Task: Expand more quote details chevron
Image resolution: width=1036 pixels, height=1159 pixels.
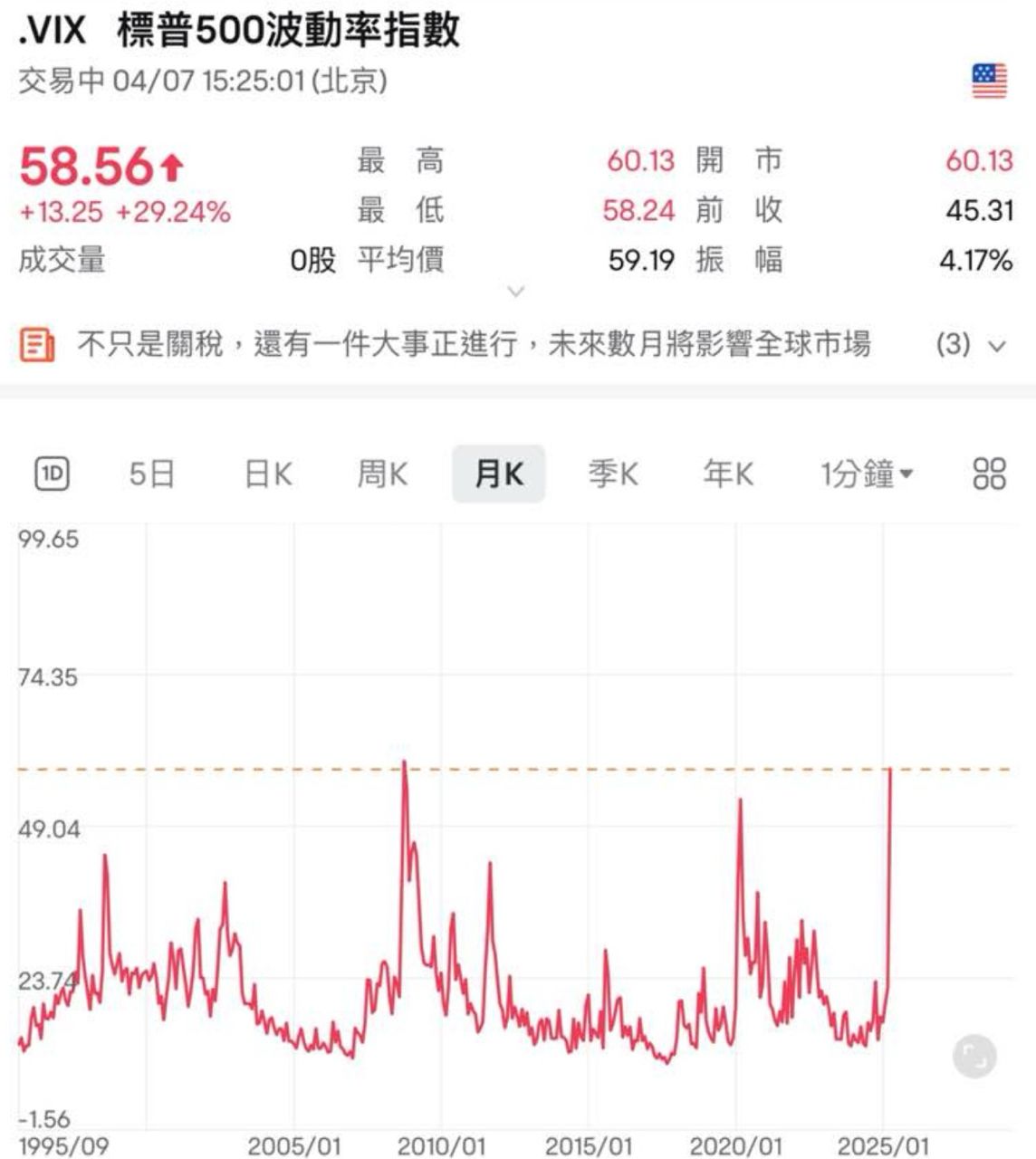Action: click(x=516, y=292)
